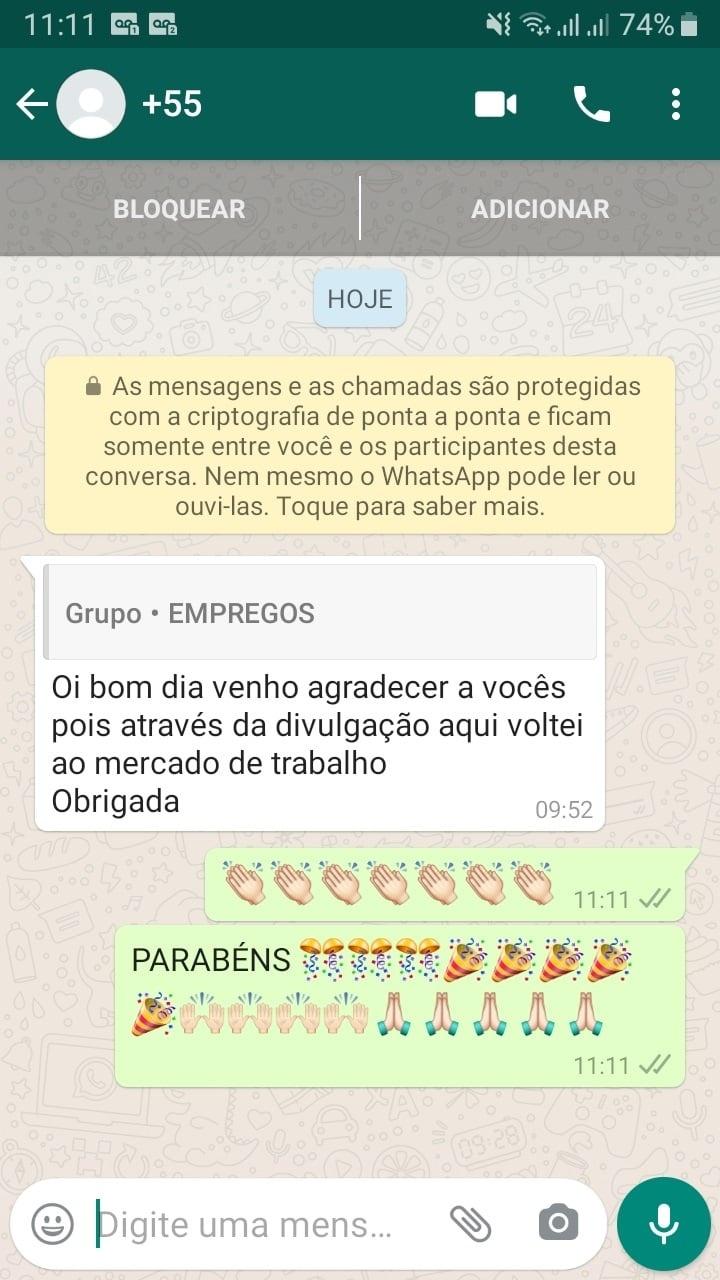Open the emoji picker
The width and height of the screenshot is (720, 1280).
click(x=52, y=1223)
